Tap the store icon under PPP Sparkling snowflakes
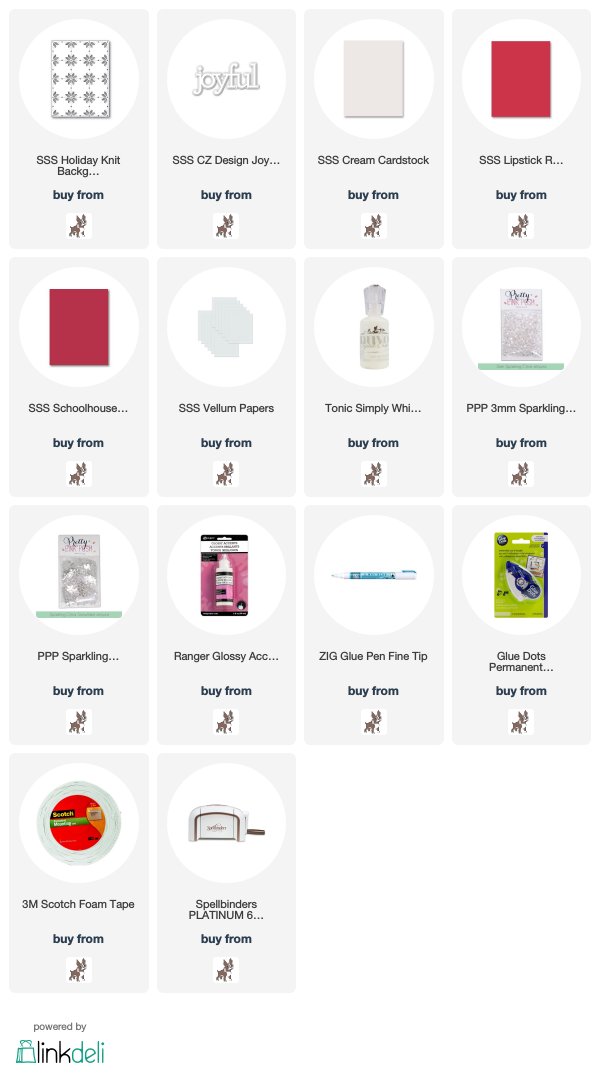 tap(79, 721)
